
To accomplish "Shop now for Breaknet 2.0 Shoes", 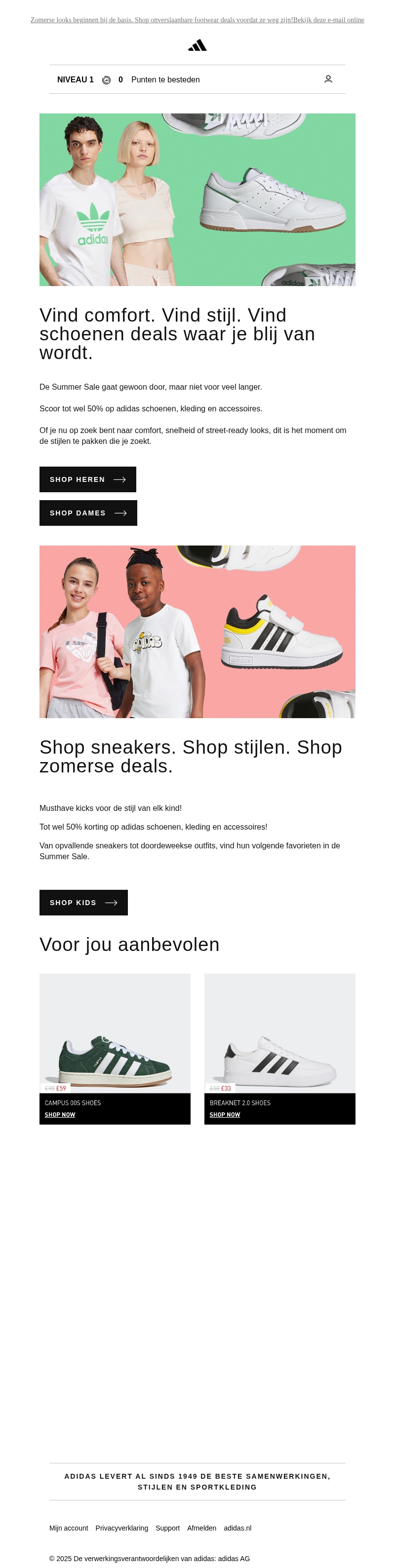I will [225, 1115].
